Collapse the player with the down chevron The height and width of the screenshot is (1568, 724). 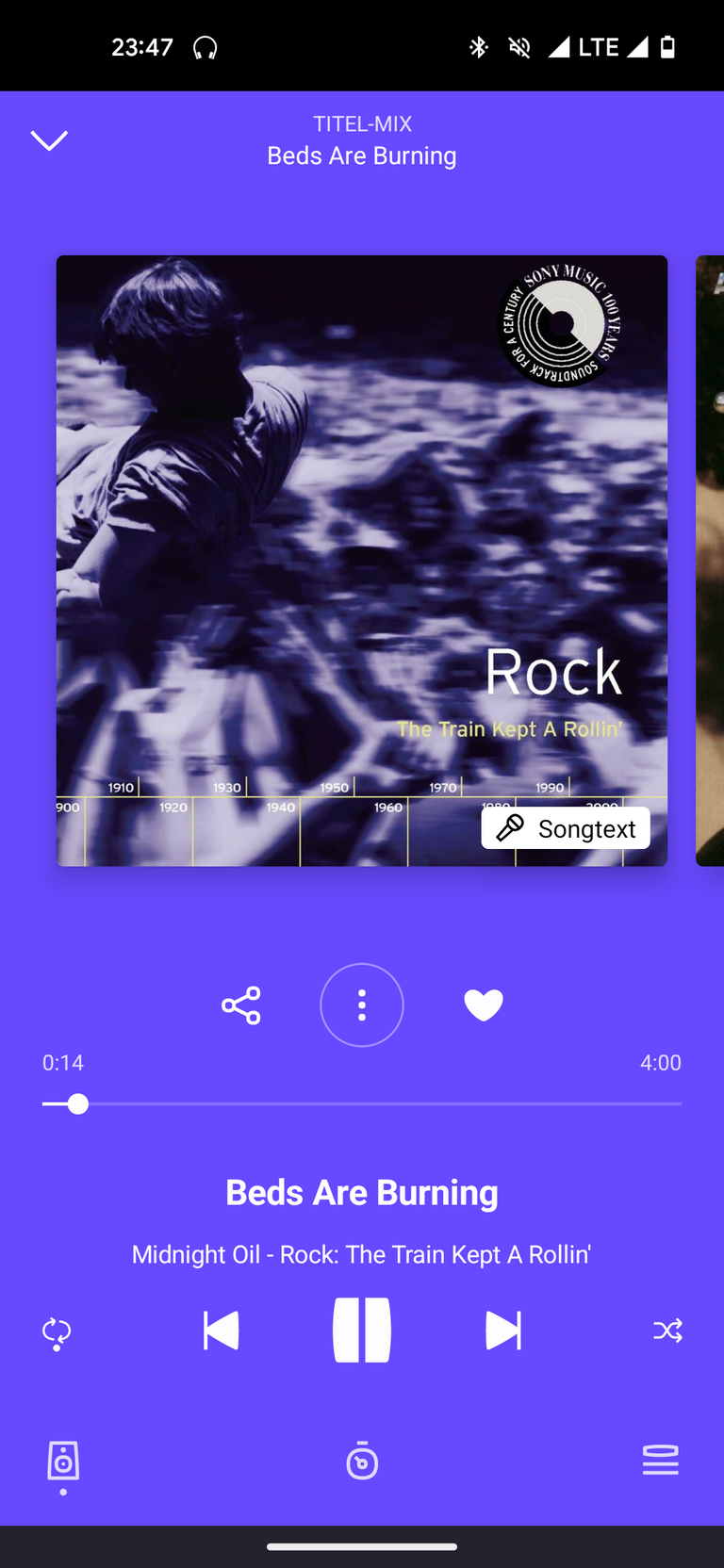point(49,140)
